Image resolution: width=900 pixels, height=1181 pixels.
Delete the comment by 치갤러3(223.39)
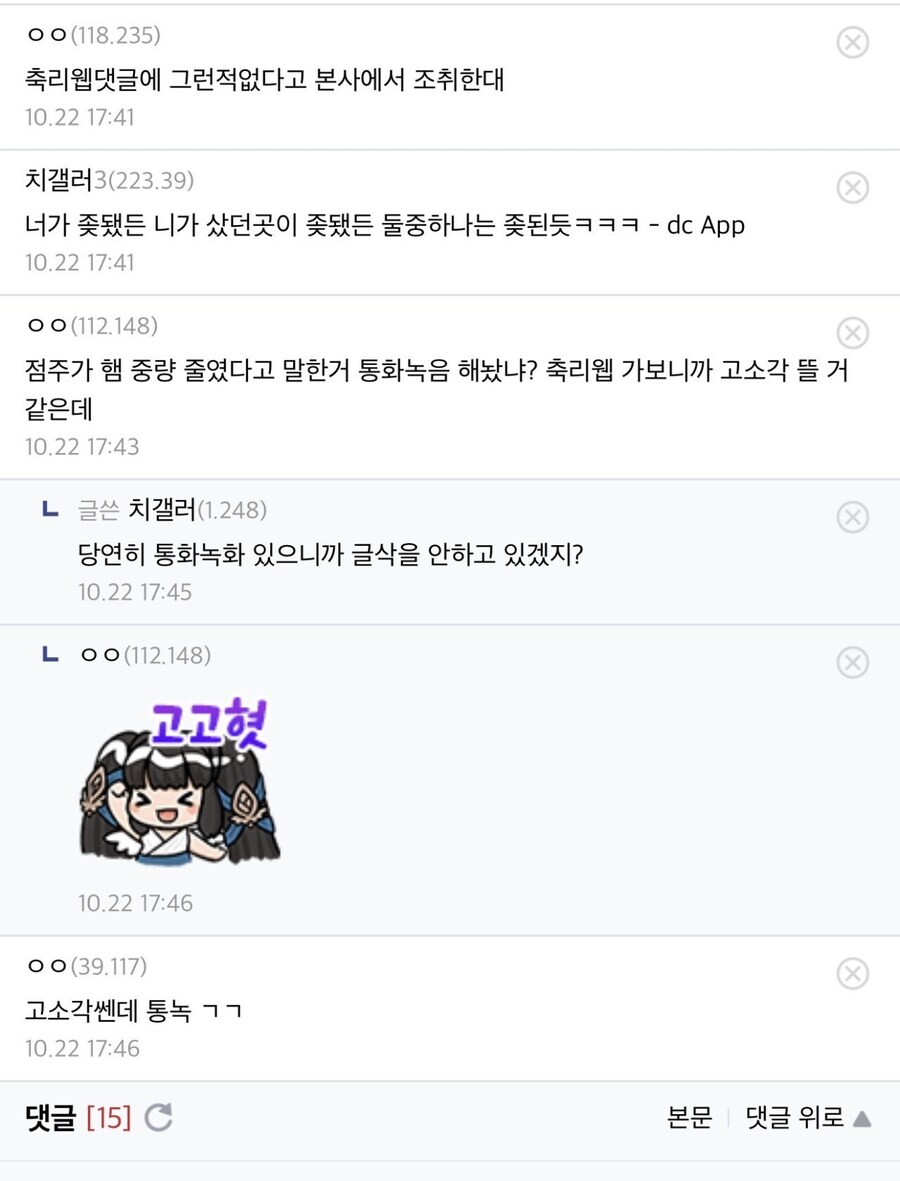point(852,188)
